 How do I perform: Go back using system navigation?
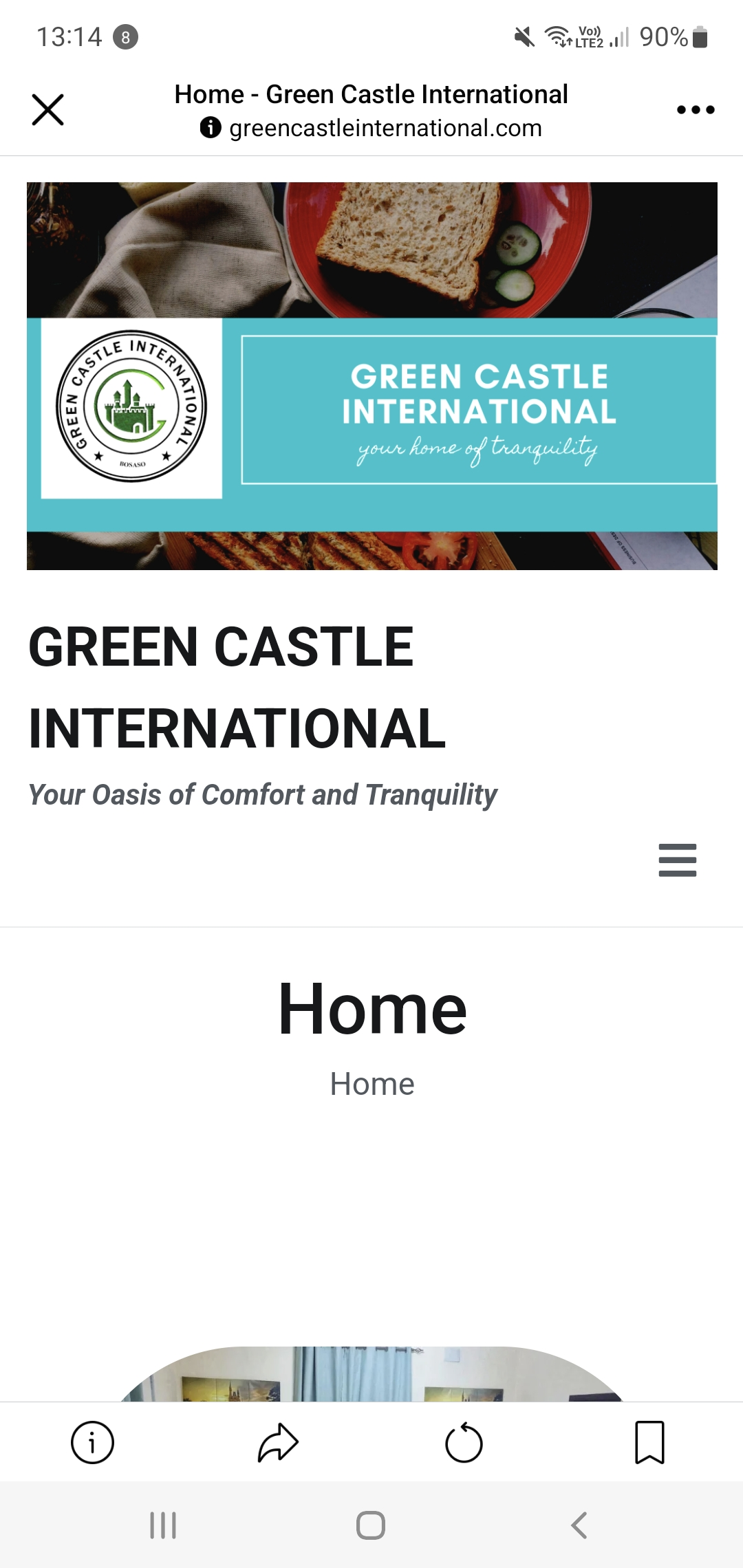(x=579, y=1525)
